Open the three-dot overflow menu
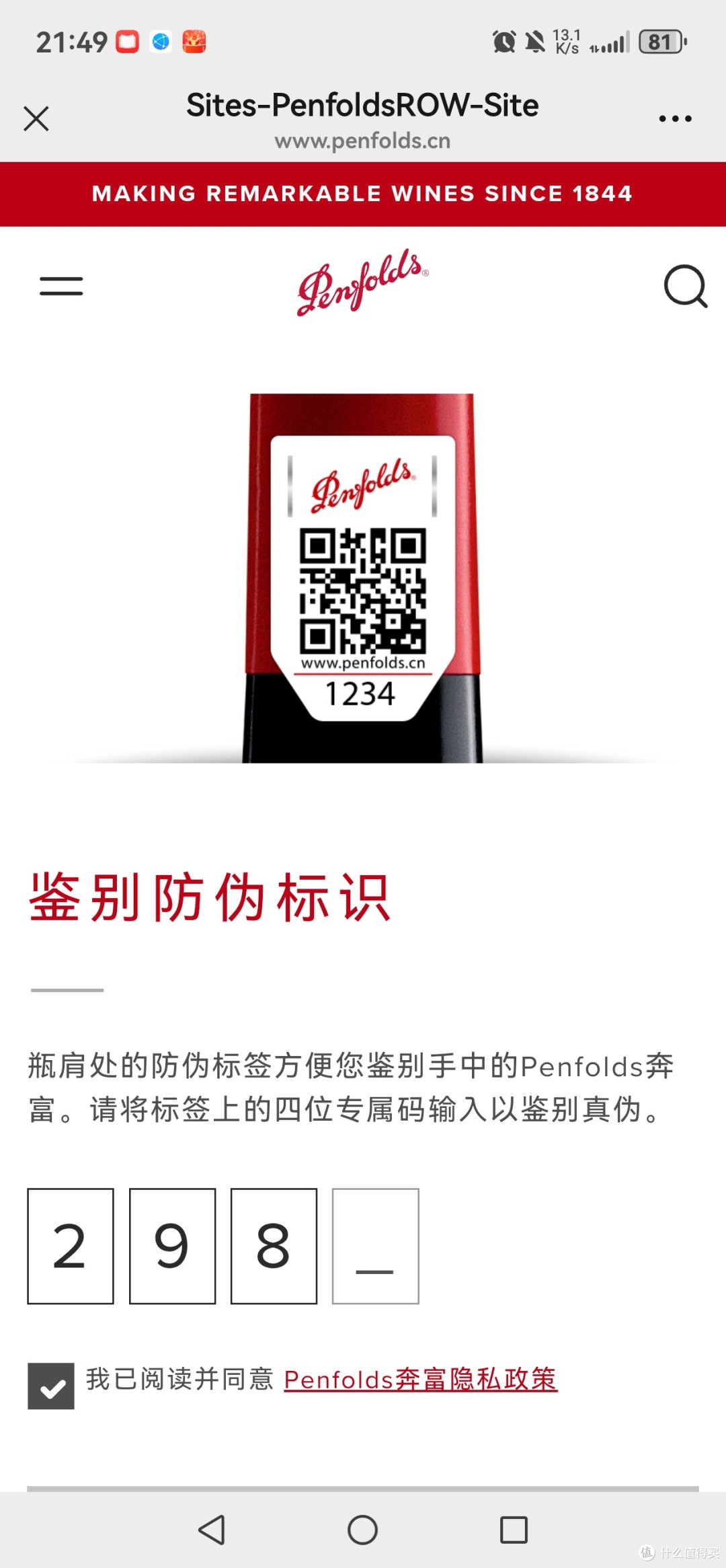The width and height of the screenshot is (726, 1568). [675, 118]
